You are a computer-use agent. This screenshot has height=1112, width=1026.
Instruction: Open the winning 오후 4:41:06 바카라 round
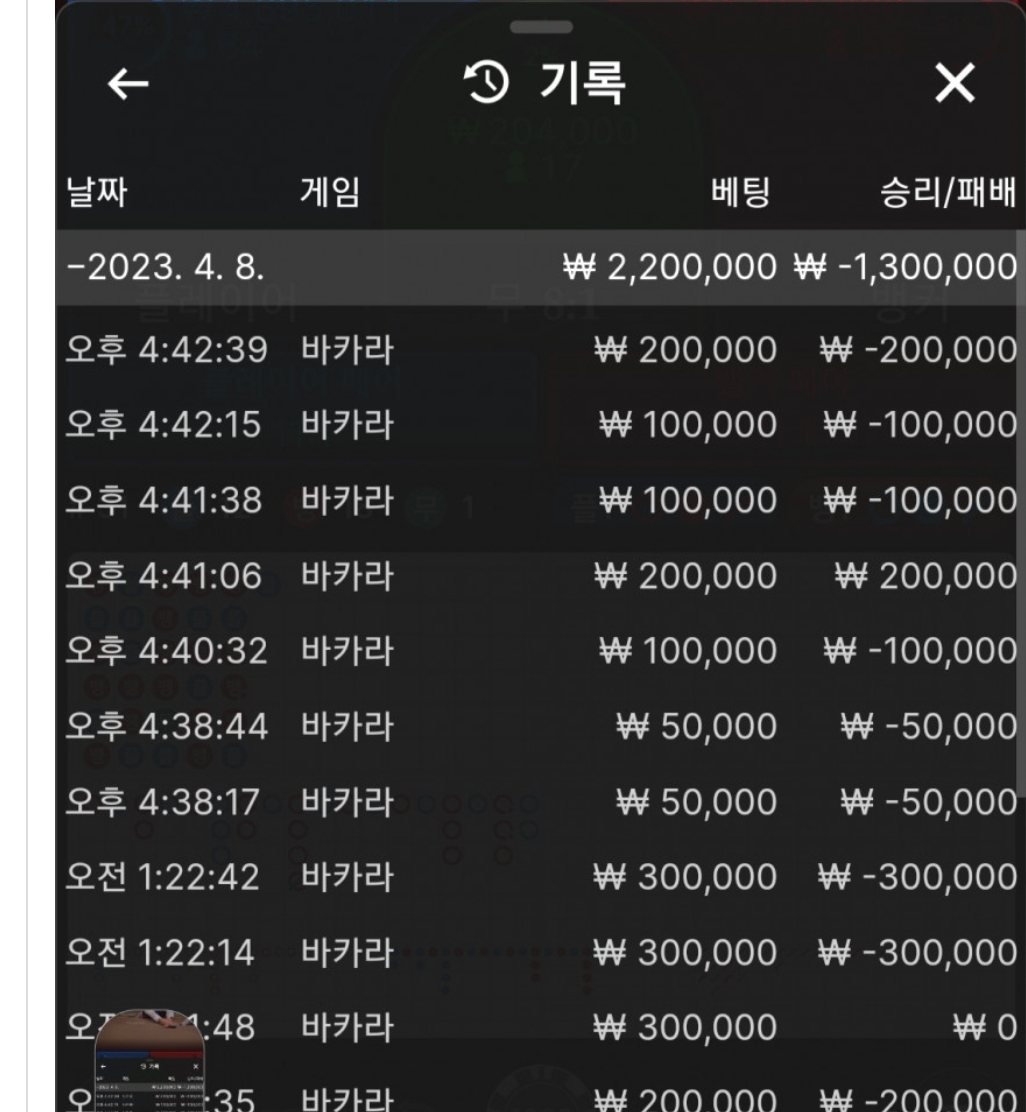(x=540, y=576)
